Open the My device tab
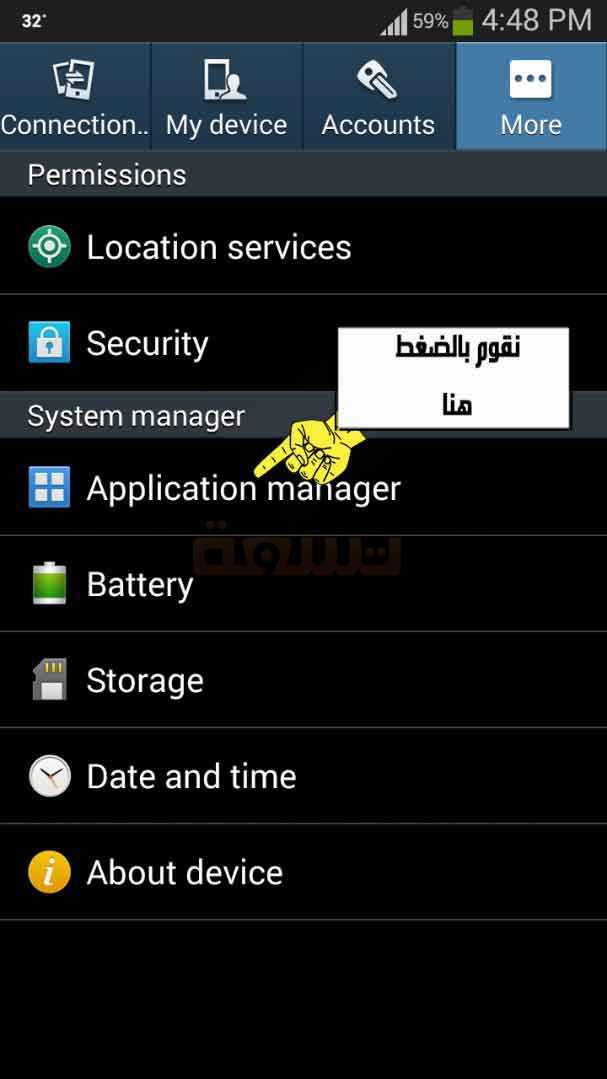The width and height of the screenshot is (607, 1079). [227, 96]
